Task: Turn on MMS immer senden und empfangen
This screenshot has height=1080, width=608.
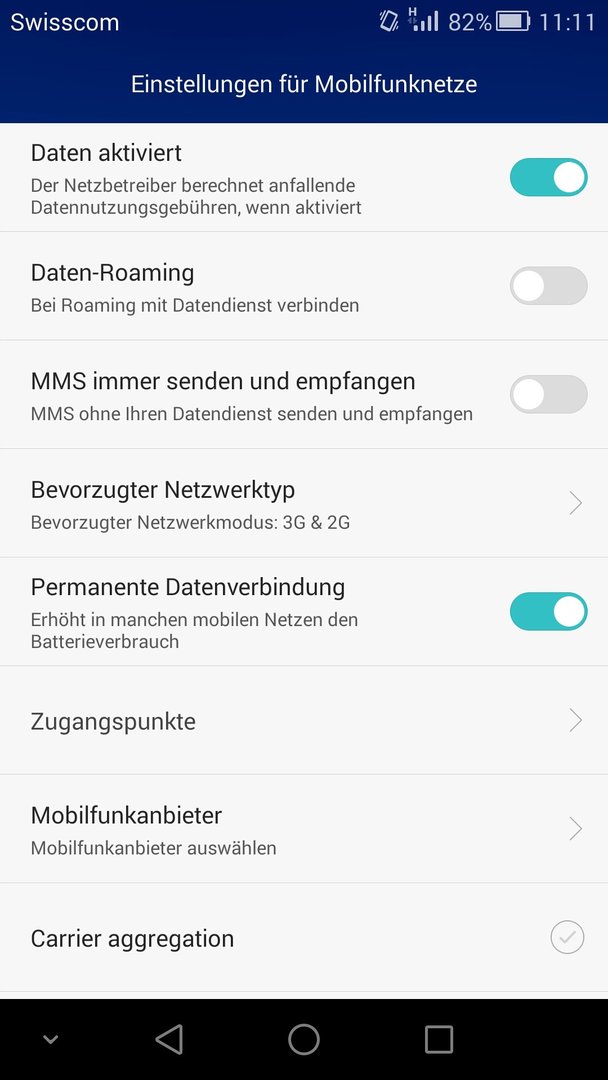Action: pyautogui.click(x=548, y=394)
